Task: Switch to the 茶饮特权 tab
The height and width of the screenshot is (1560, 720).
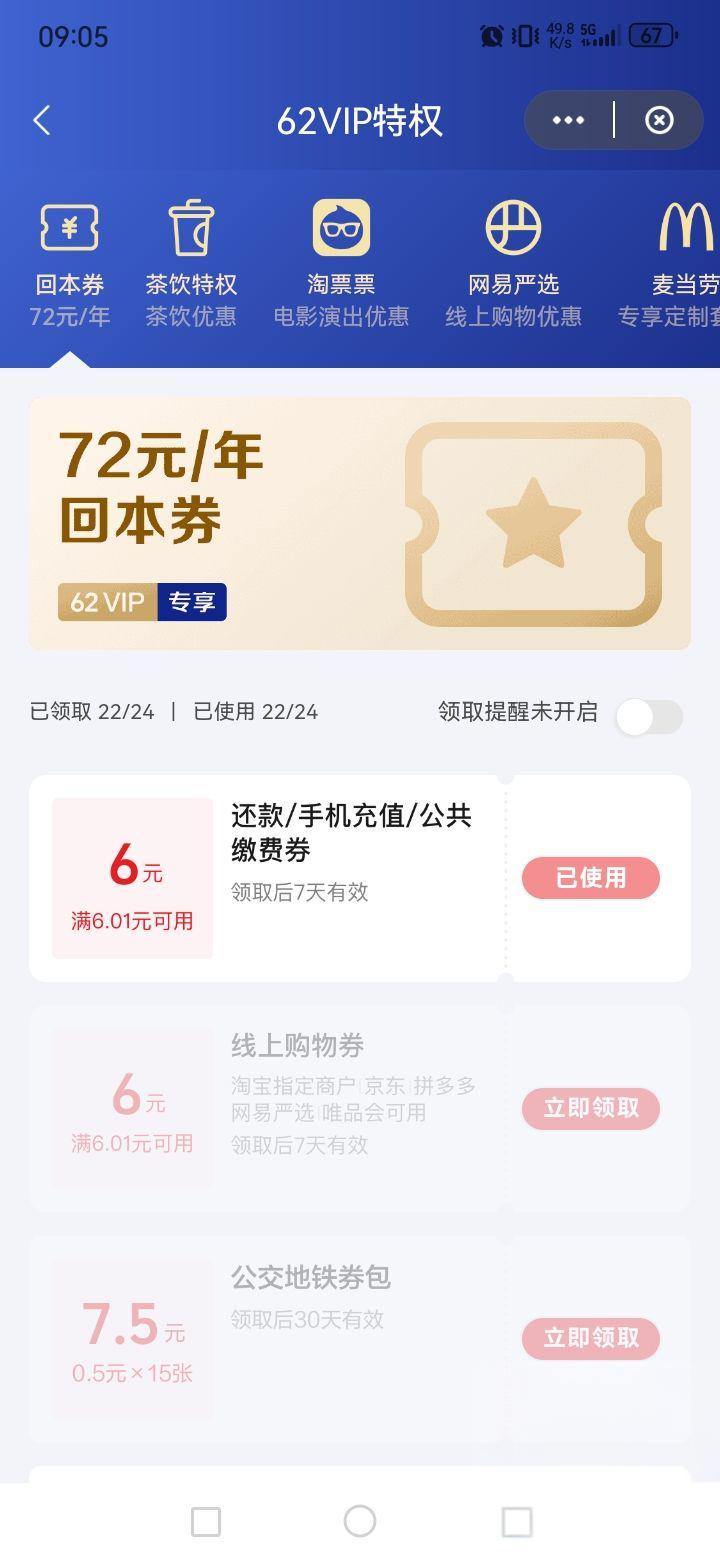Action: [191, 263]
